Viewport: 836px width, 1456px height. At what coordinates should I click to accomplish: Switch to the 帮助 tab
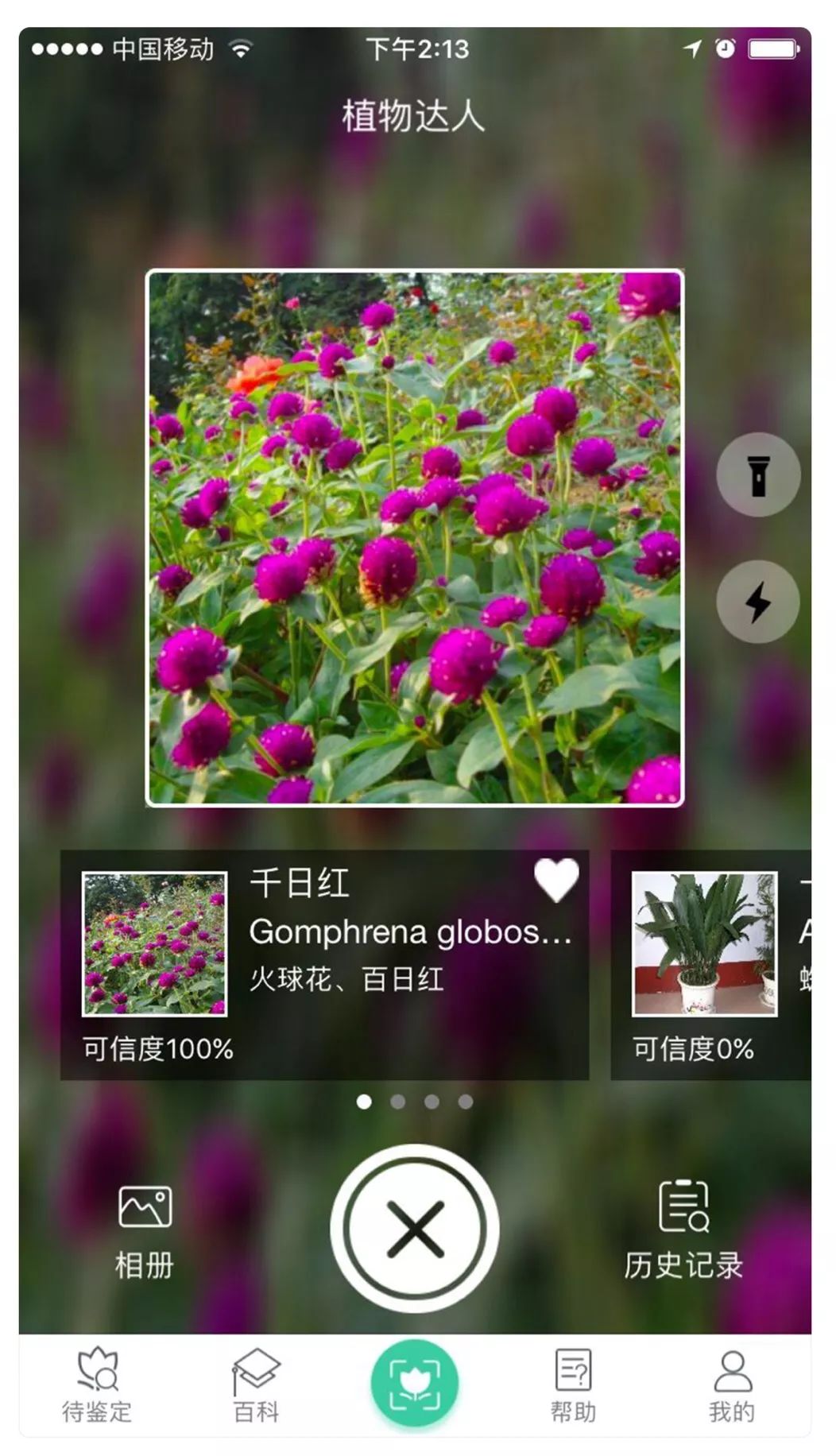click(573, 1385)
